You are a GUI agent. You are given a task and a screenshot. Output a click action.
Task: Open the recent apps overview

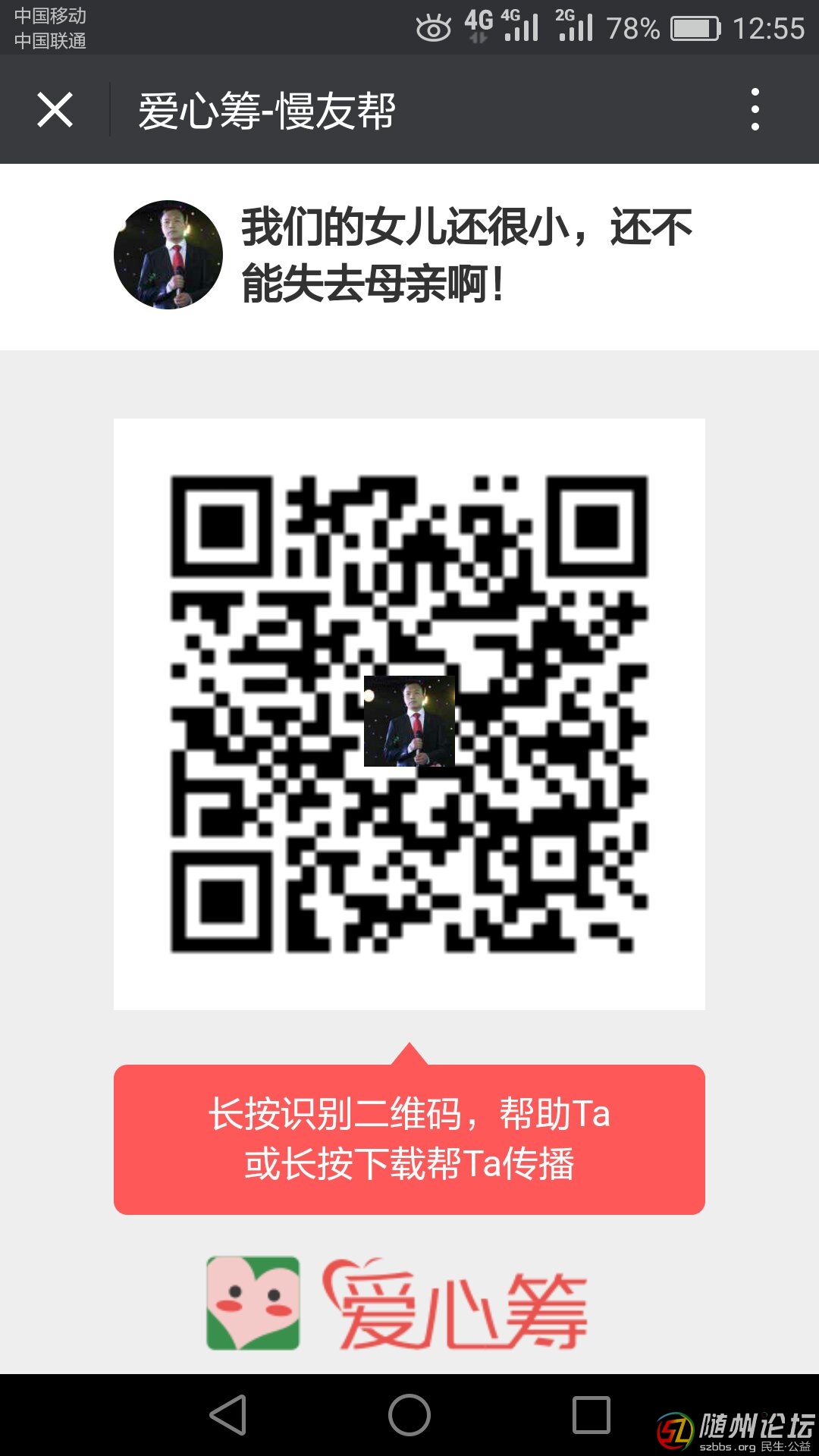tap(591, 1415)
